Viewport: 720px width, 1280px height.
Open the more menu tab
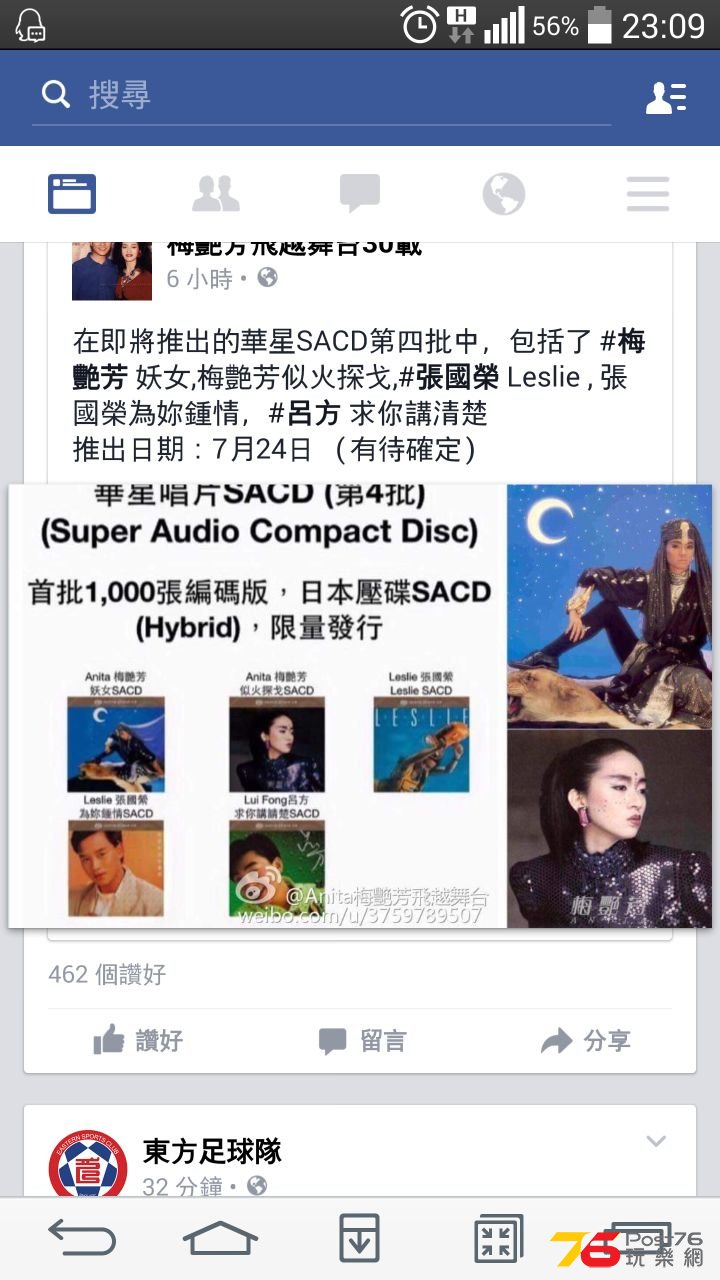(648, 193)
